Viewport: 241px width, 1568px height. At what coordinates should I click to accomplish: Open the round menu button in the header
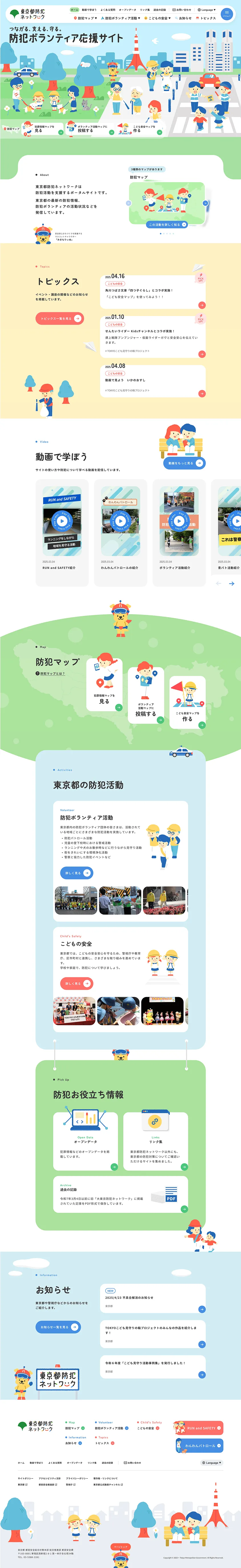coord(226,13)
